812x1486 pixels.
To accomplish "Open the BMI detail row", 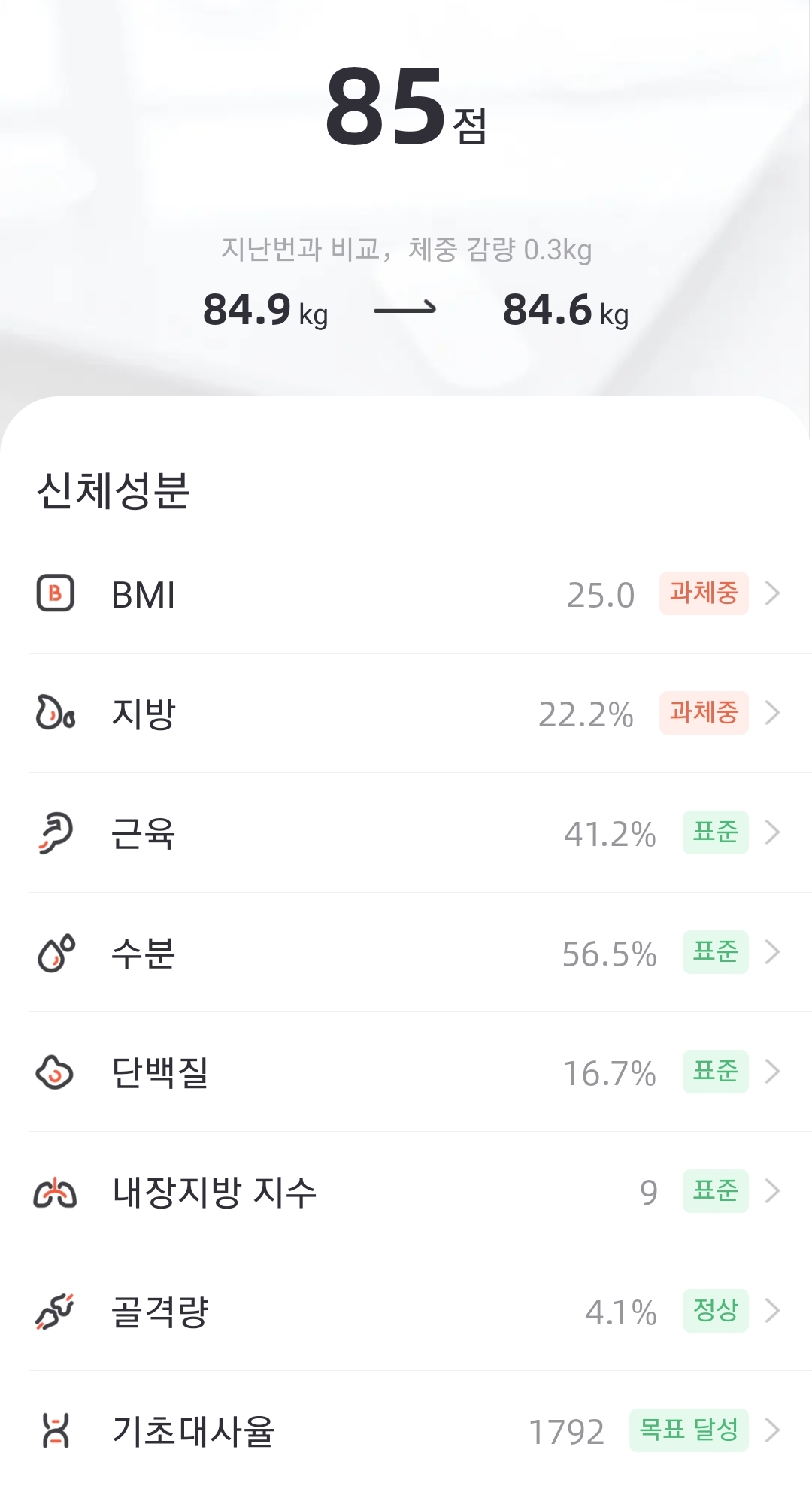I will tap(406, 594).
